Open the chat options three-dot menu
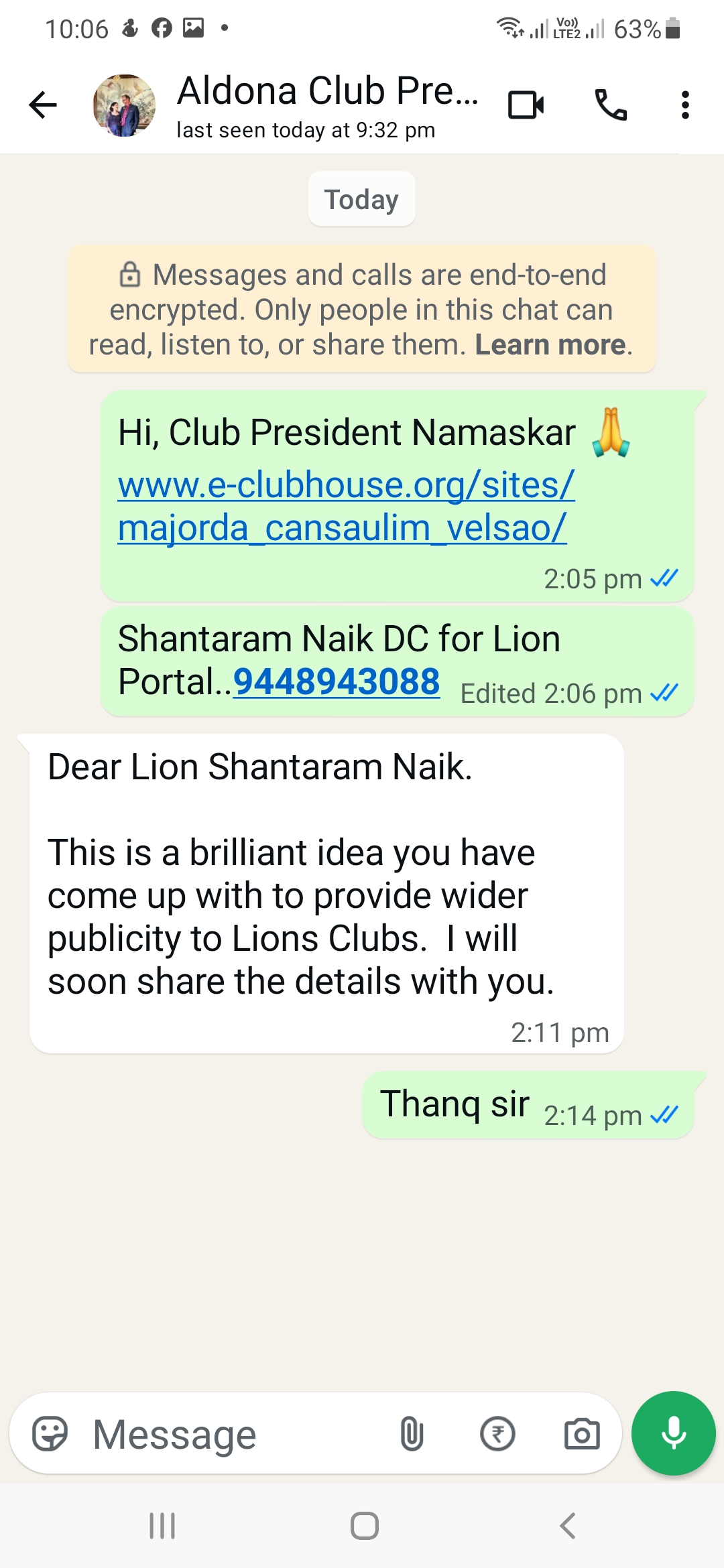The width and height of the screenshot is (724, 1568). [684, 105]
